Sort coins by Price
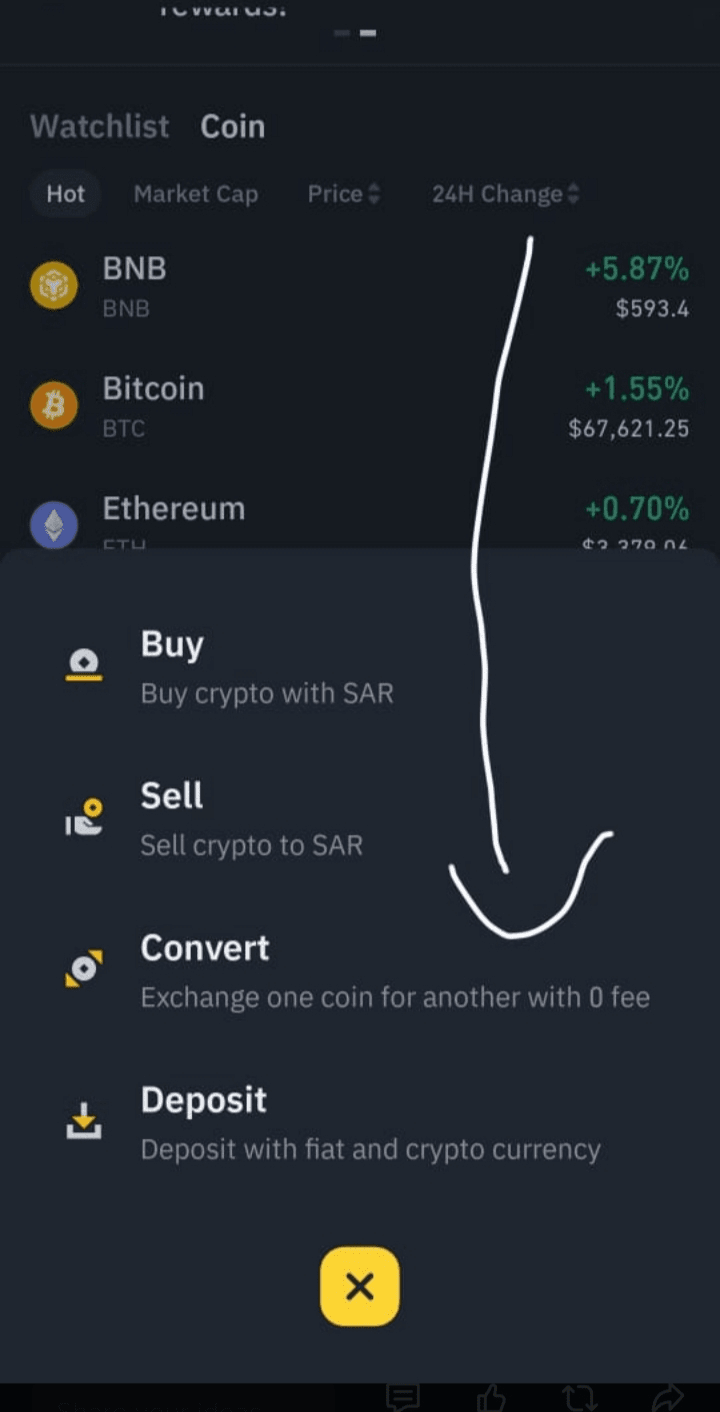 pos(344,193)
